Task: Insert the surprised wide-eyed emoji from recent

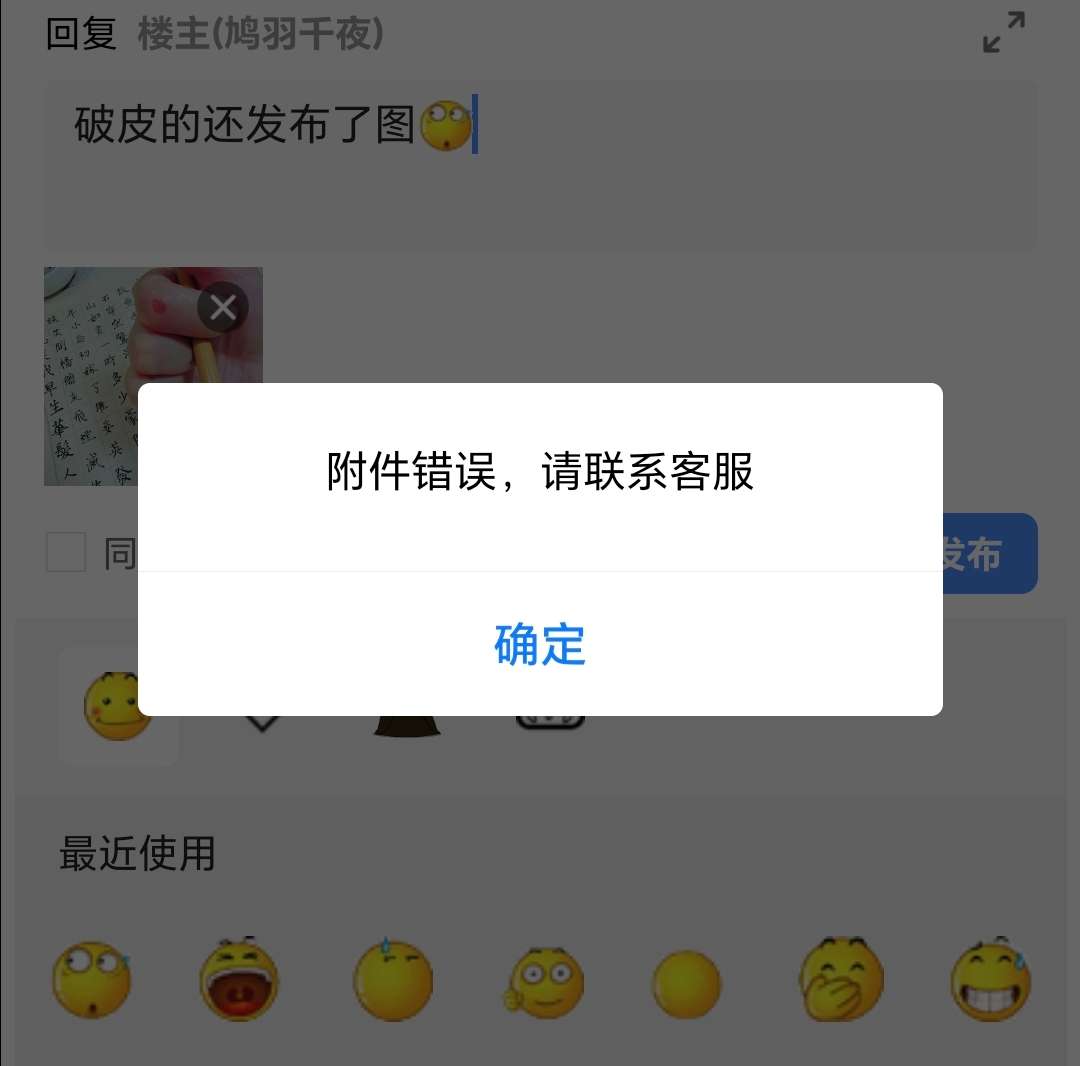Action: point(91,980)
